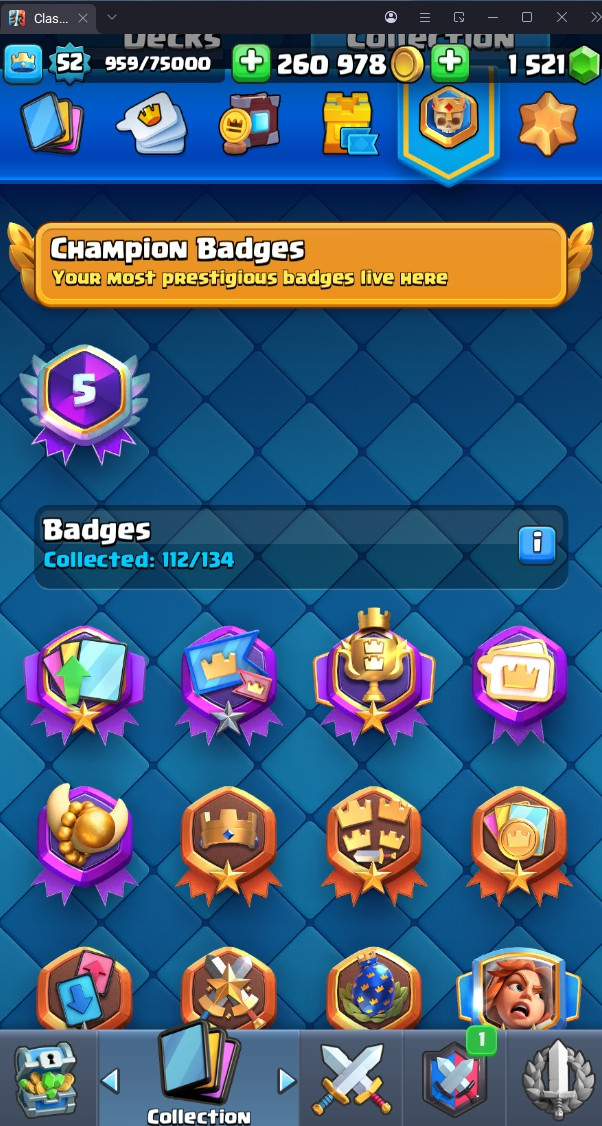The width and height of the screenshot is (602, 1126).
Task: Add more gold with the plus button
Action: click(251, 64)
